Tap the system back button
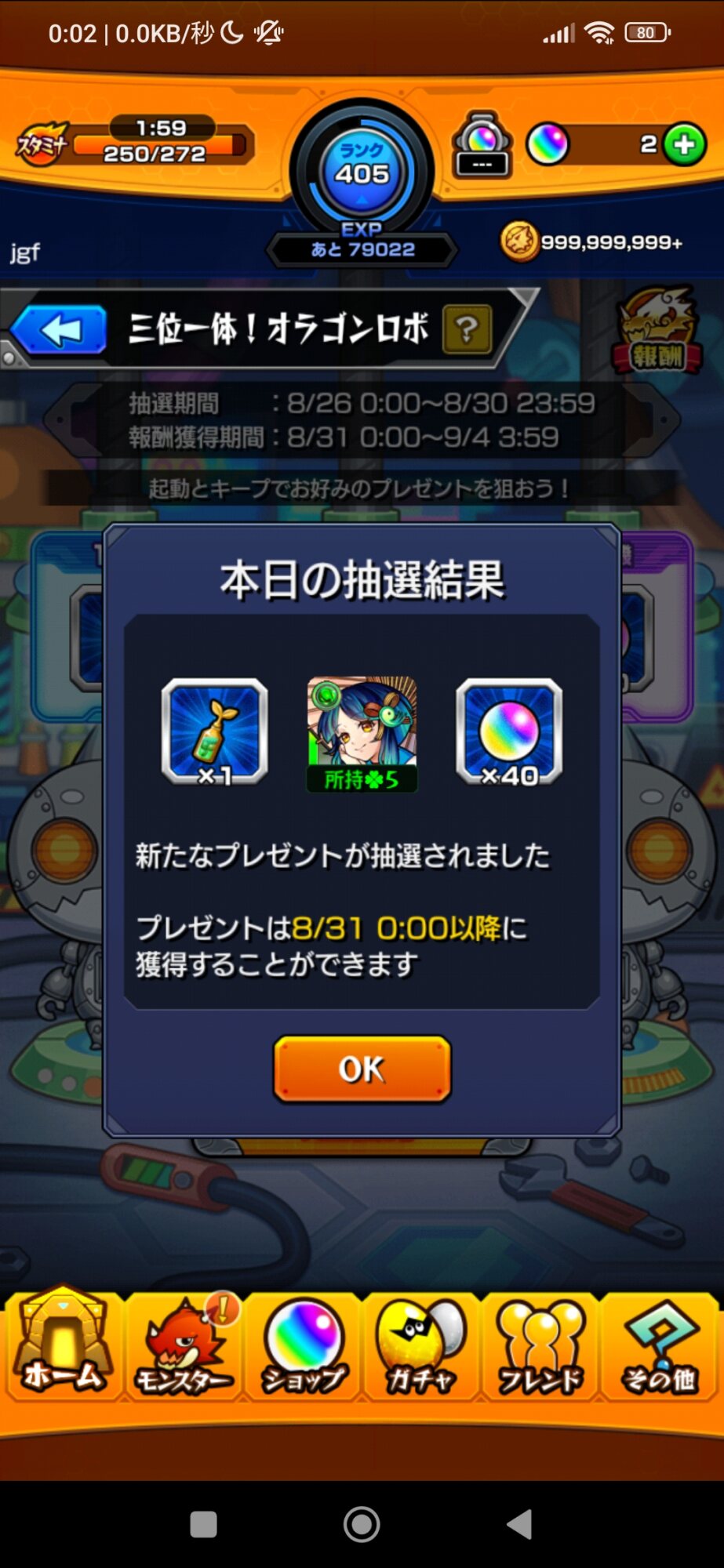Viewport: 724px width, 1568px height. point(519,1524)
